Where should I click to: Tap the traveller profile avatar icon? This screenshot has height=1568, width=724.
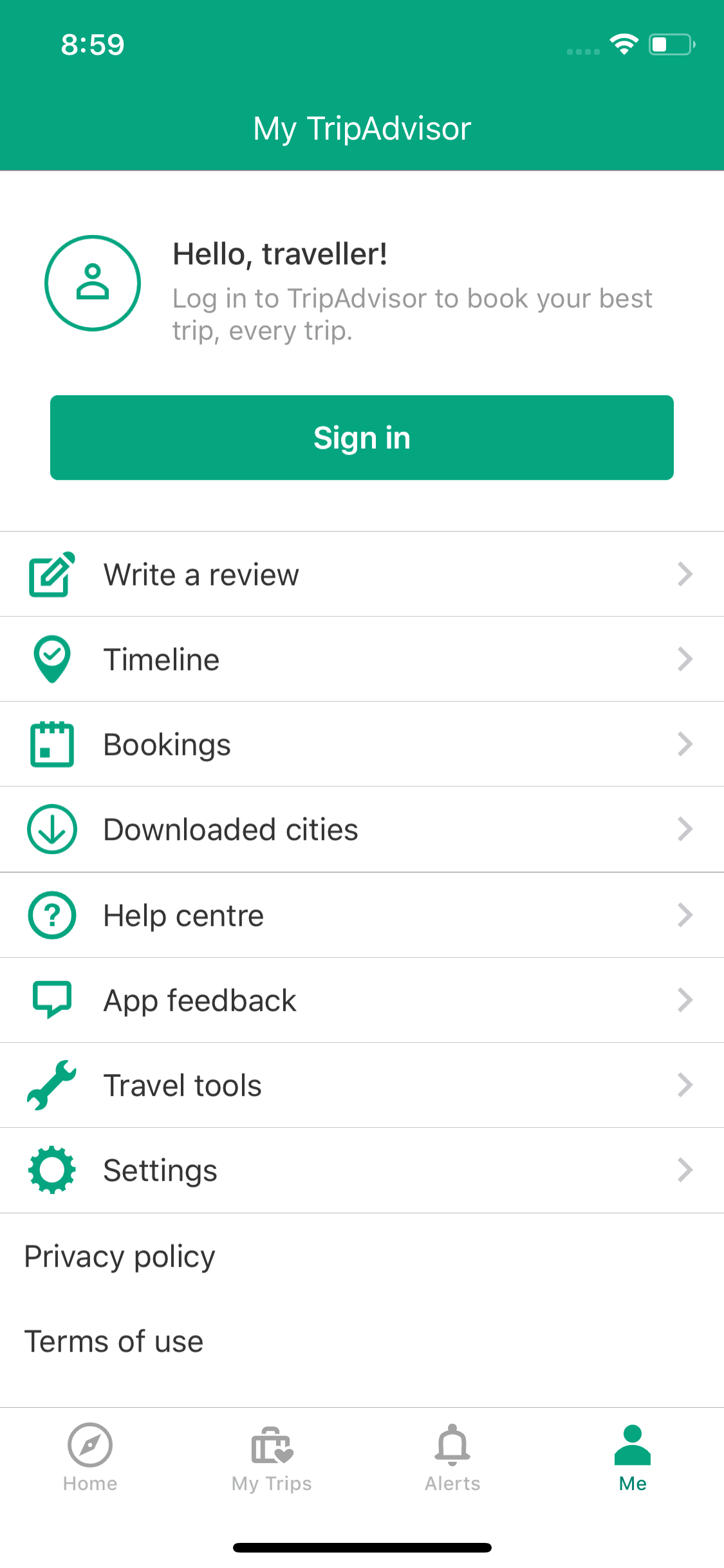tap(92, 283)
